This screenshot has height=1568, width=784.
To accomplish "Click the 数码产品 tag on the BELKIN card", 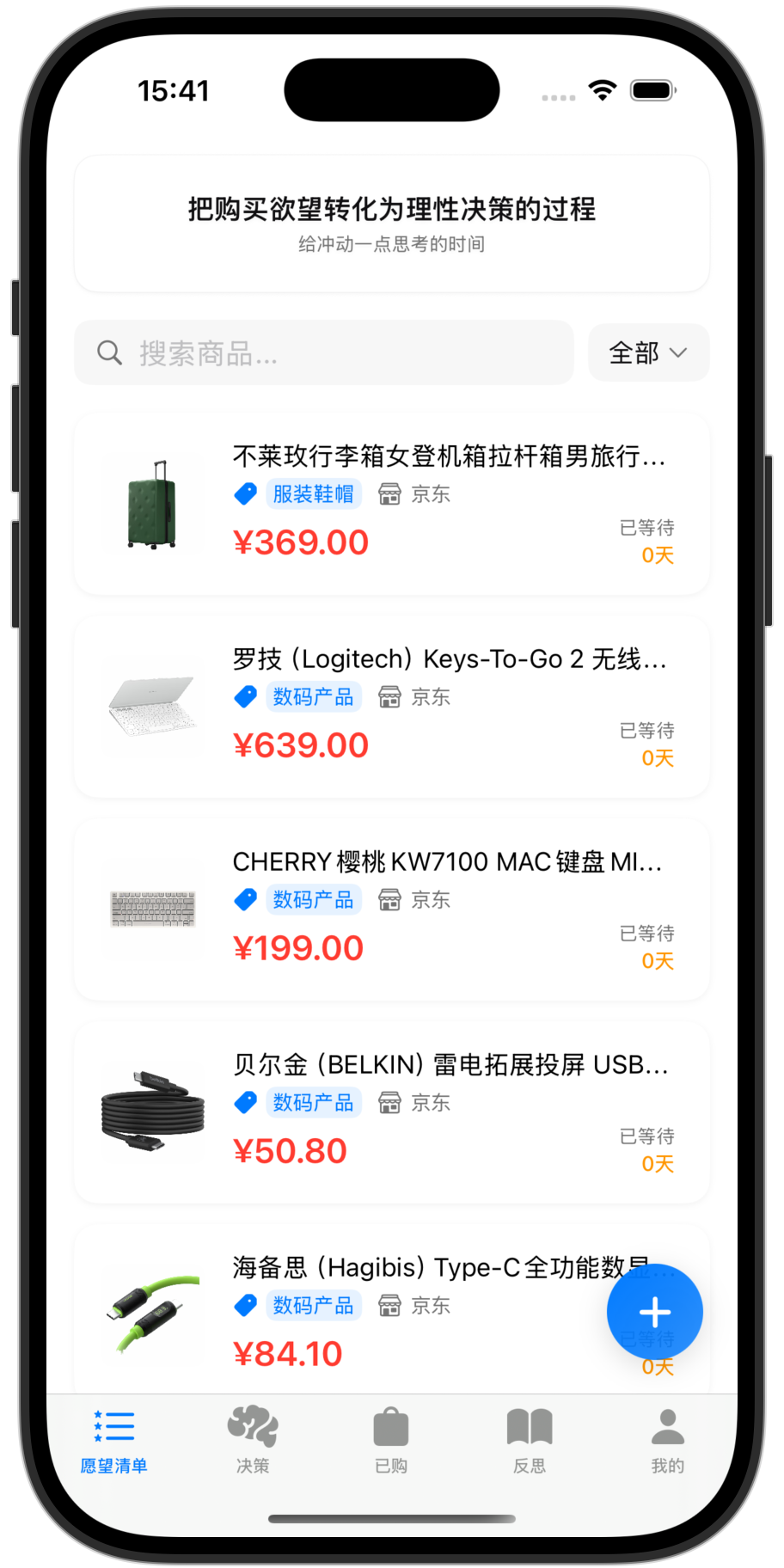I will [314, 1102].
